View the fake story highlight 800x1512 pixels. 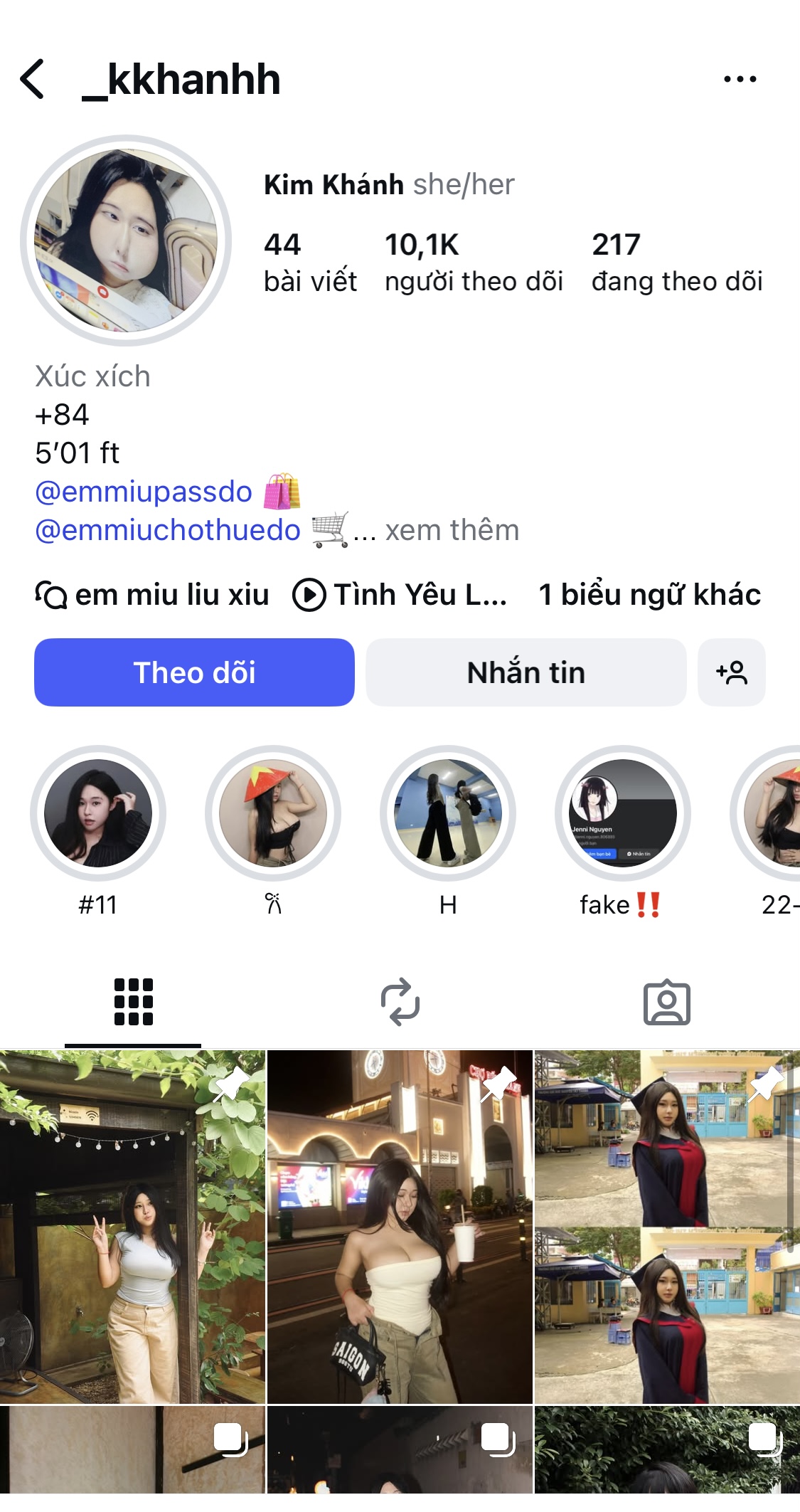[622, 813]
